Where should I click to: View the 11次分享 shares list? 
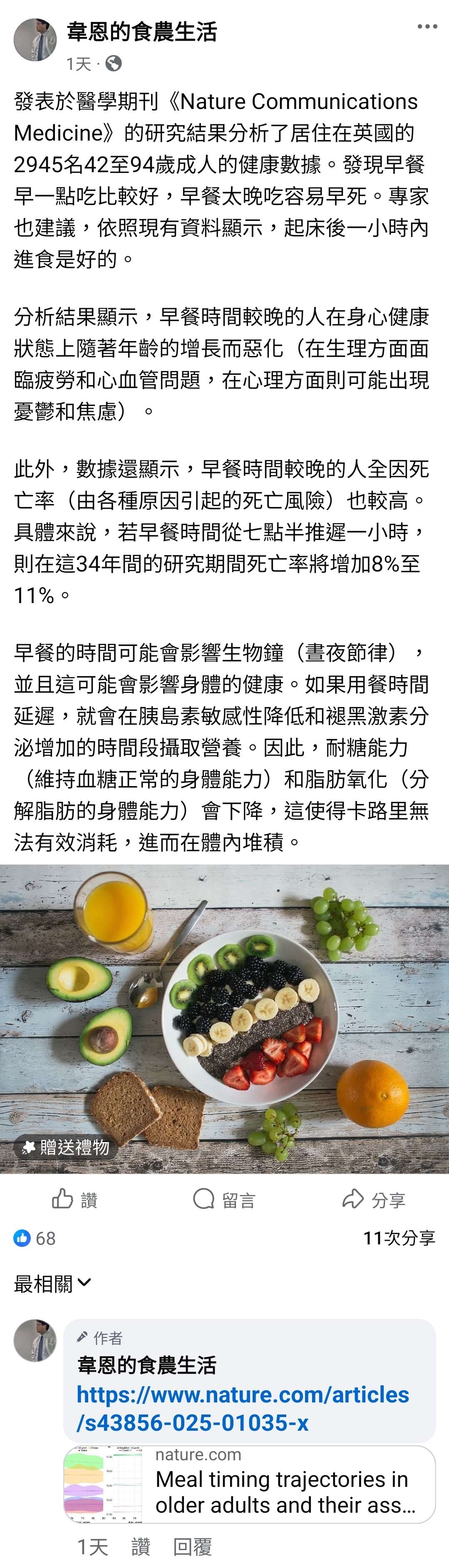(399, 1237)
